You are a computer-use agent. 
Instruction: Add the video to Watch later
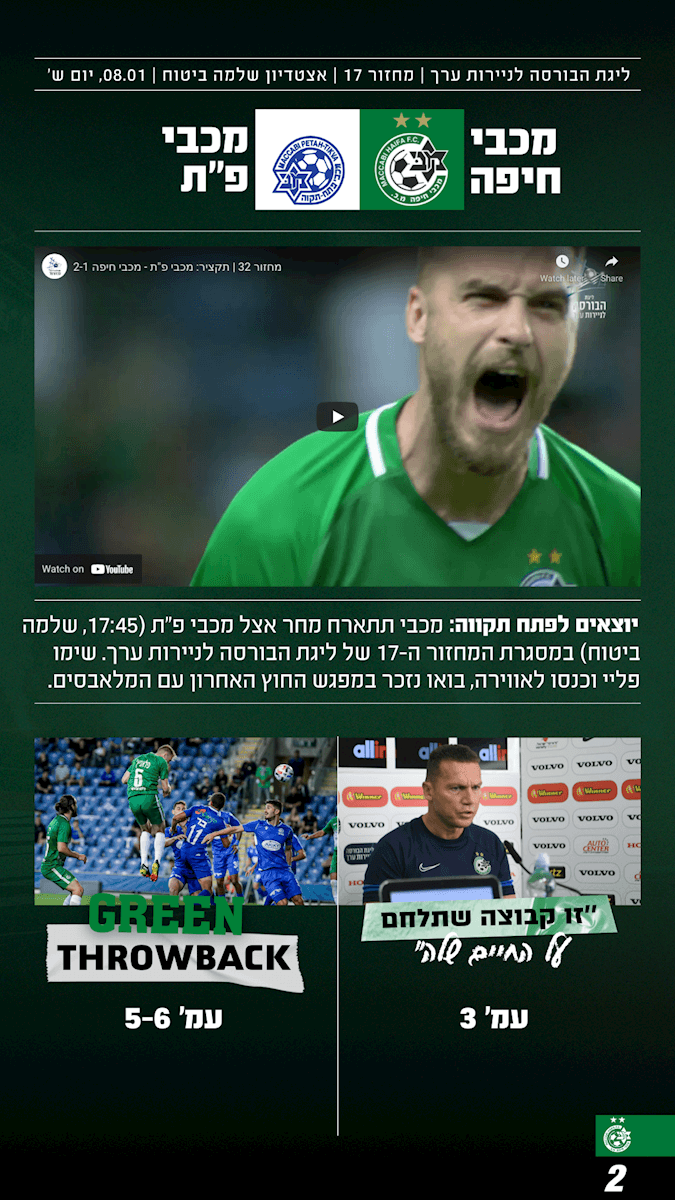point(562,265)
